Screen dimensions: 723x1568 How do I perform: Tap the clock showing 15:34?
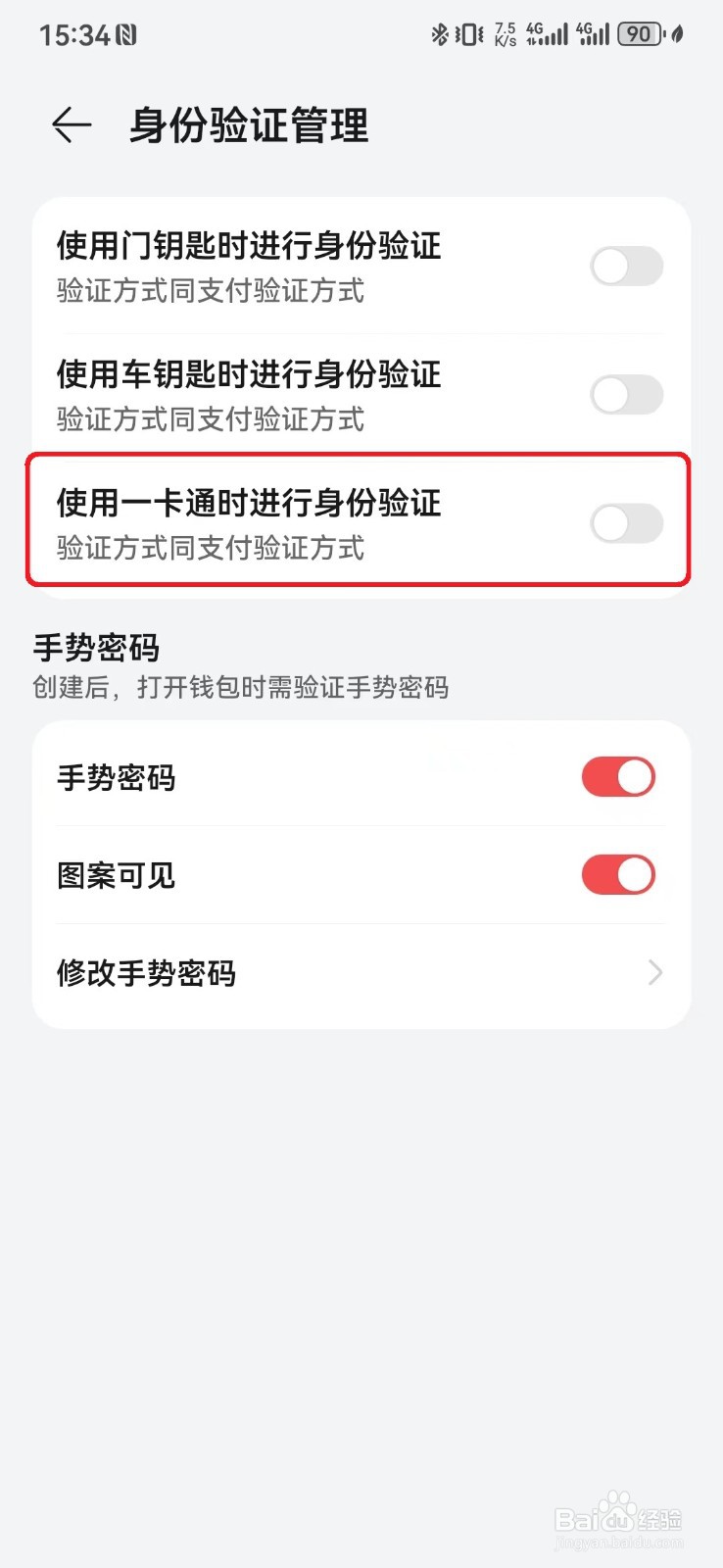point(73,33)
